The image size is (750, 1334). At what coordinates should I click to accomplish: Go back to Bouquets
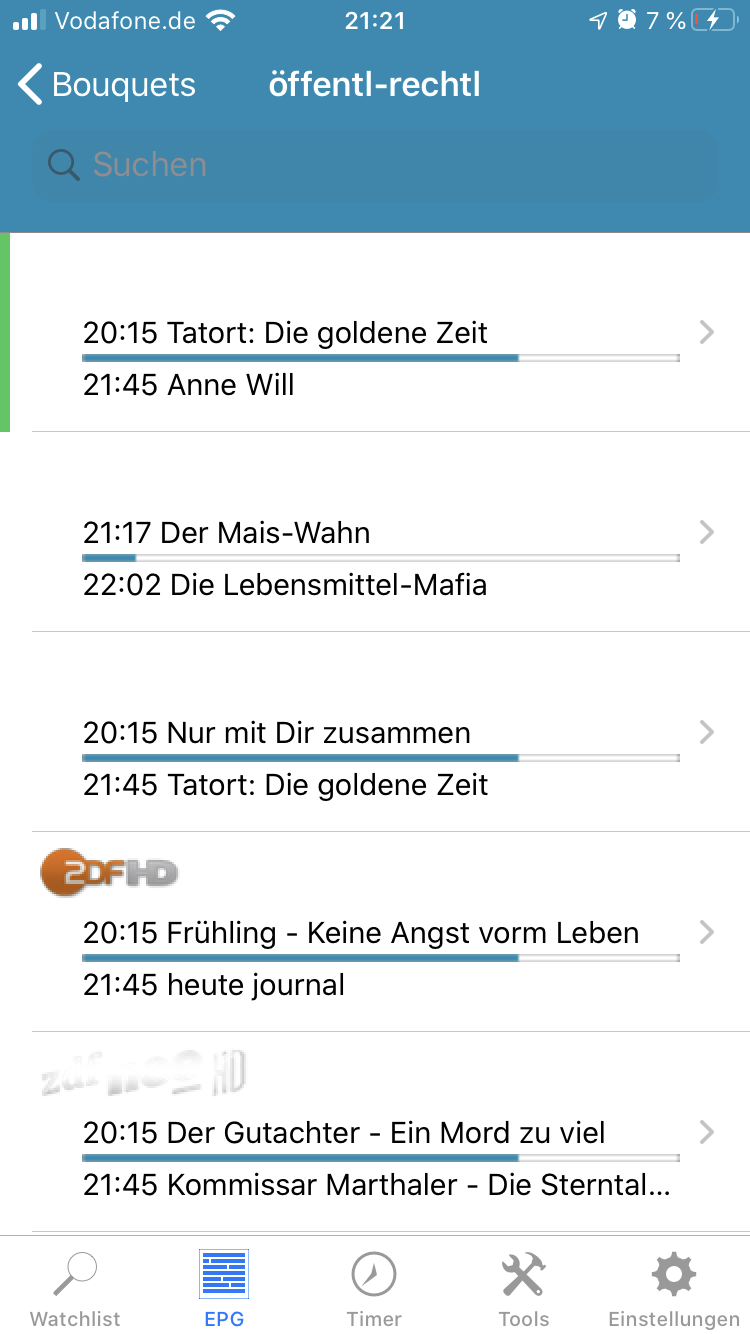tap(106, 85)
